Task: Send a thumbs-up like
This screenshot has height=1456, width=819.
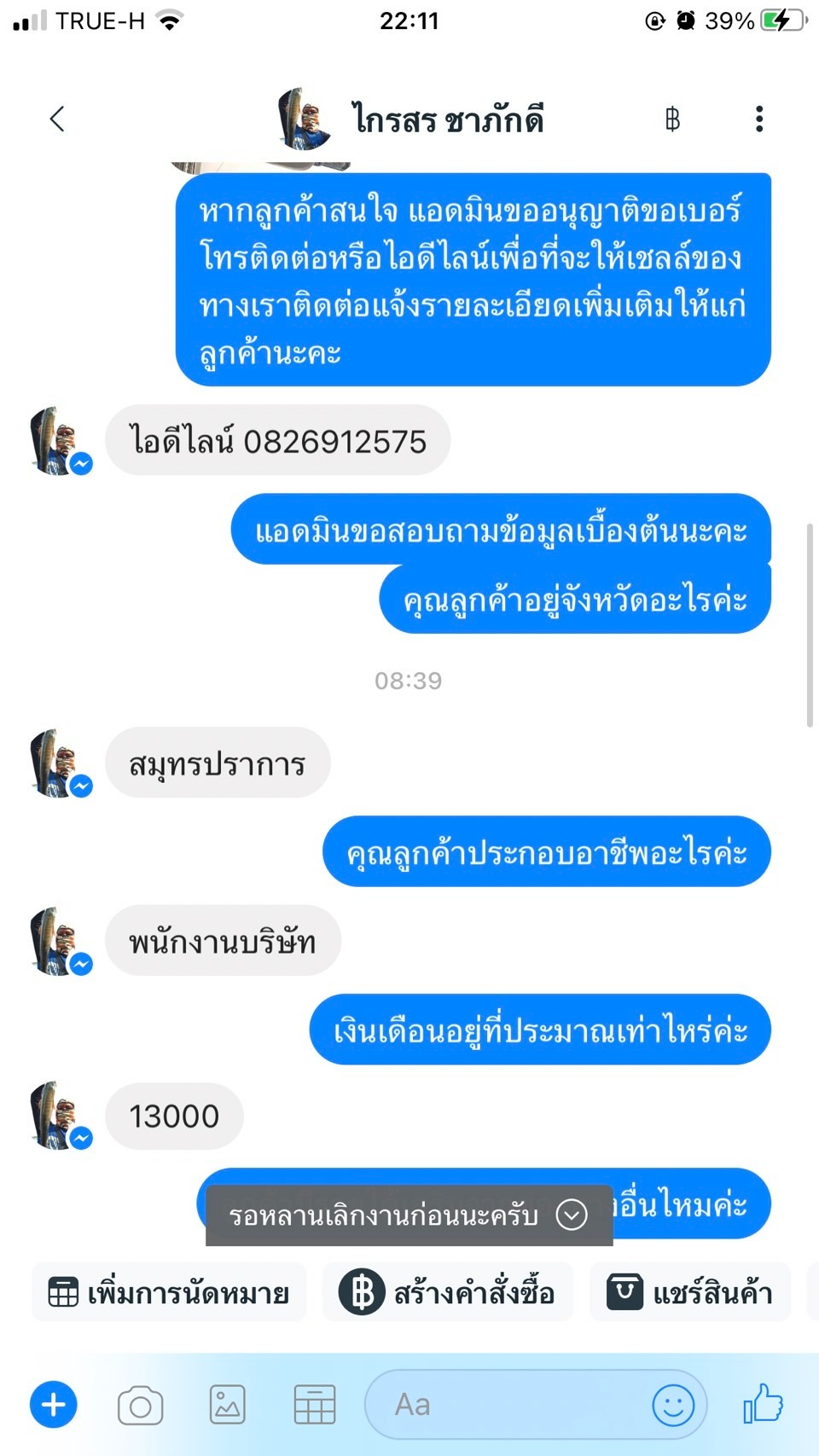Action: pos(764,1403)
